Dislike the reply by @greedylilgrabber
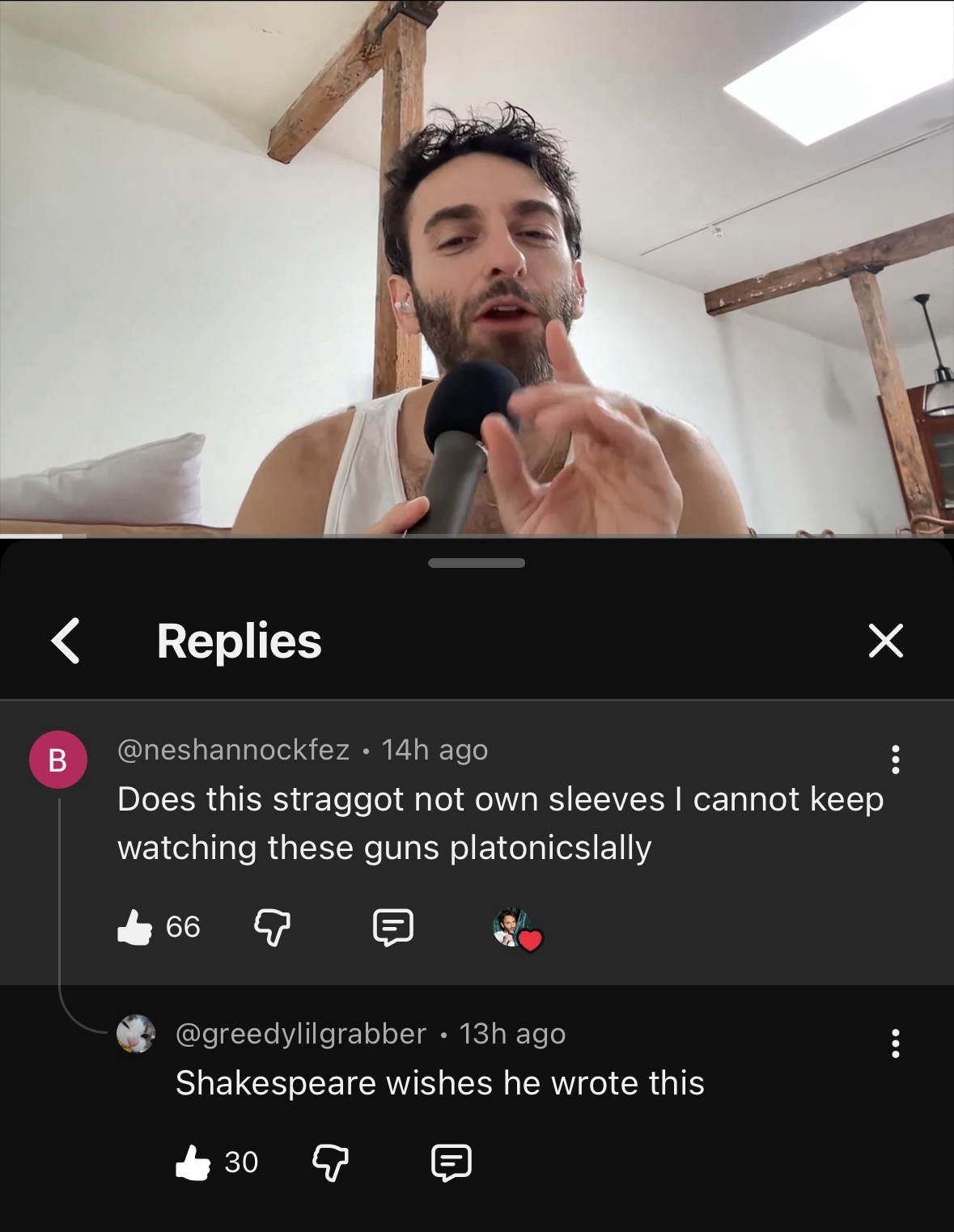 coord(331,1162)
